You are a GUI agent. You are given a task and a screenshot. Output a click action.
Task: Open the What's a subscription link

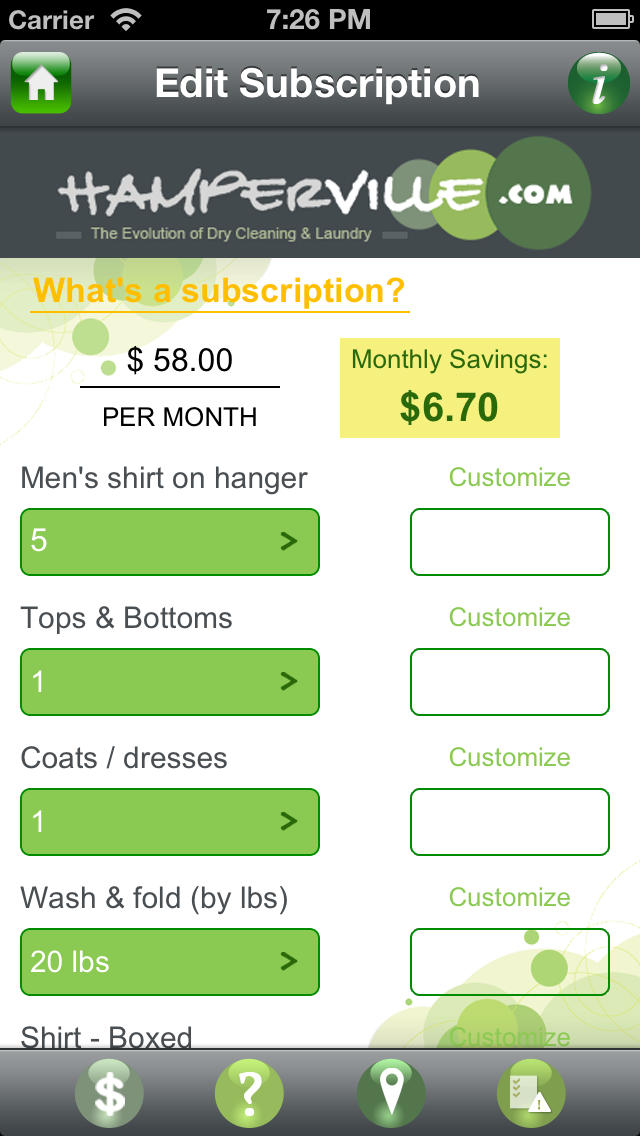point(219,291)
